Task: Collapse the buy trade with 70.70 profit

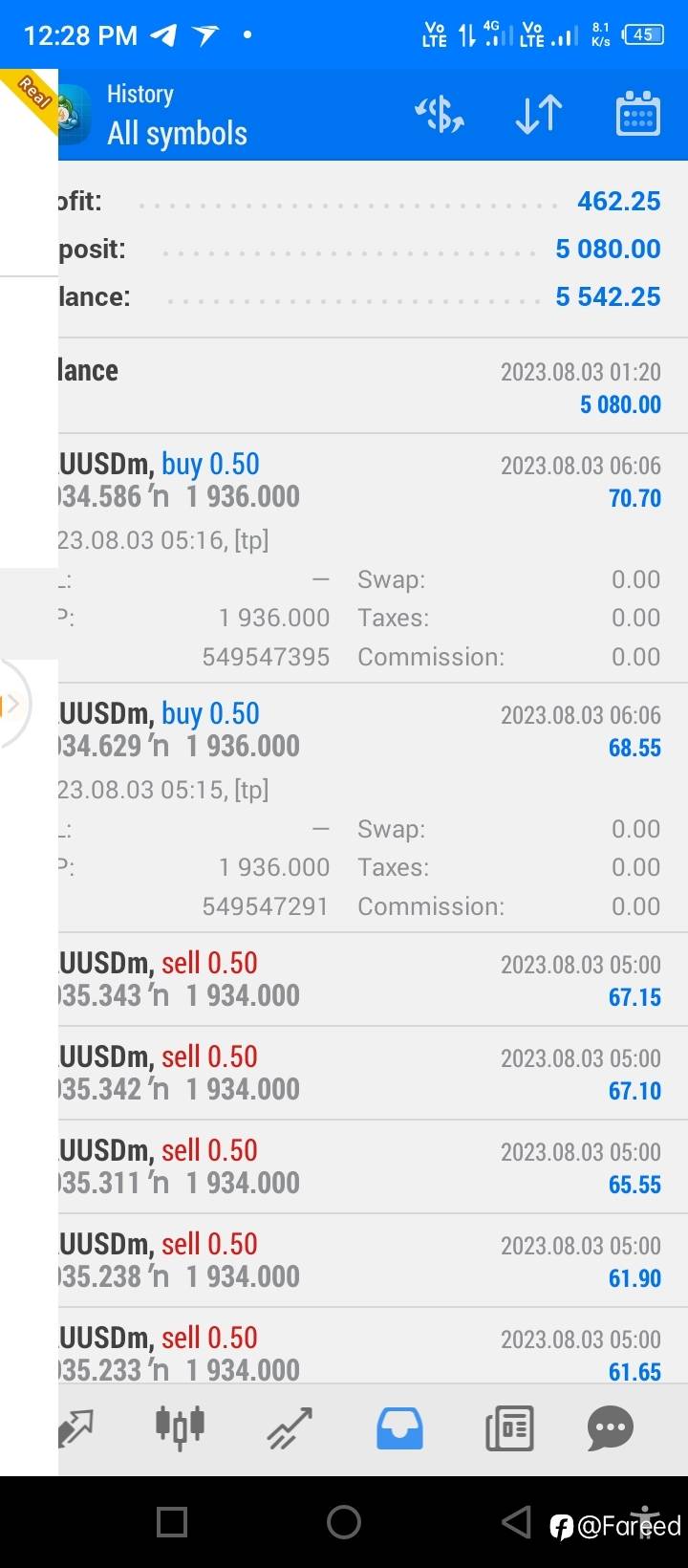Action: (373, 481)
